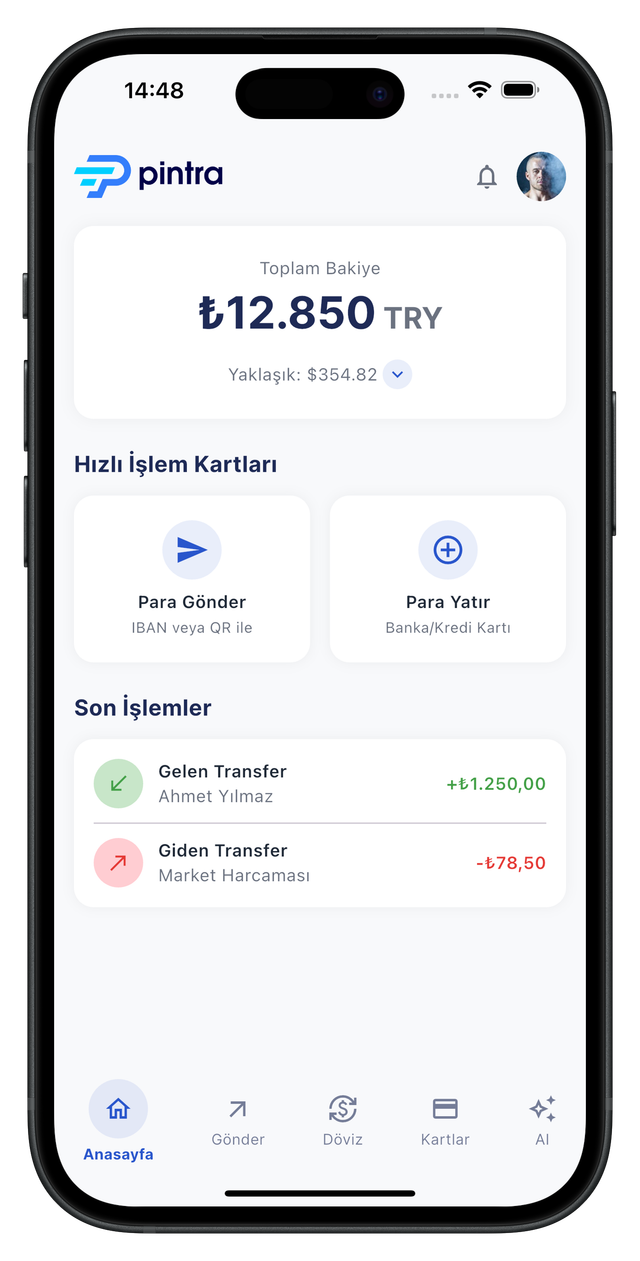Open the Giden Transfer Market Harcaması row
This screenshot has height=1261, width=640.
320,863
